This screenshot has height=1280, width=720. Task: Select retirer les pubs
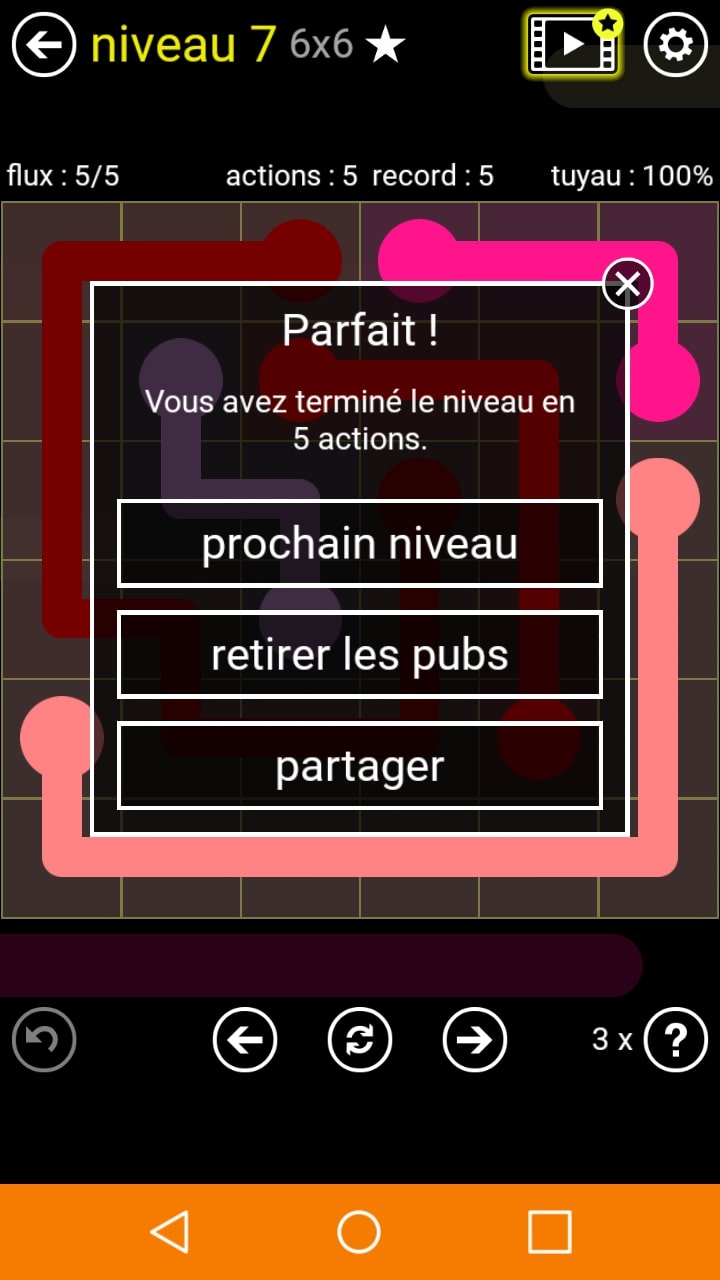(x=360, y=655)
